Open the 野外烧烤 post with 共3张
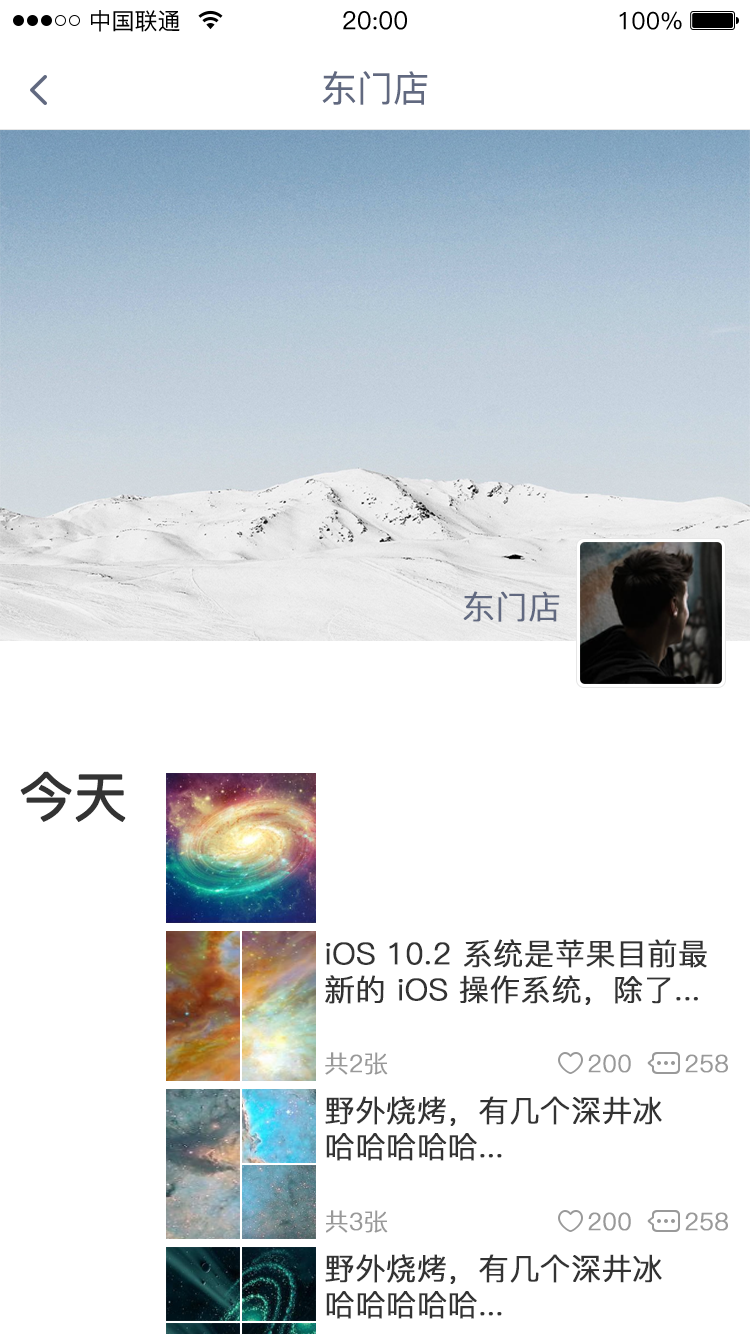 coord(493,1129)
